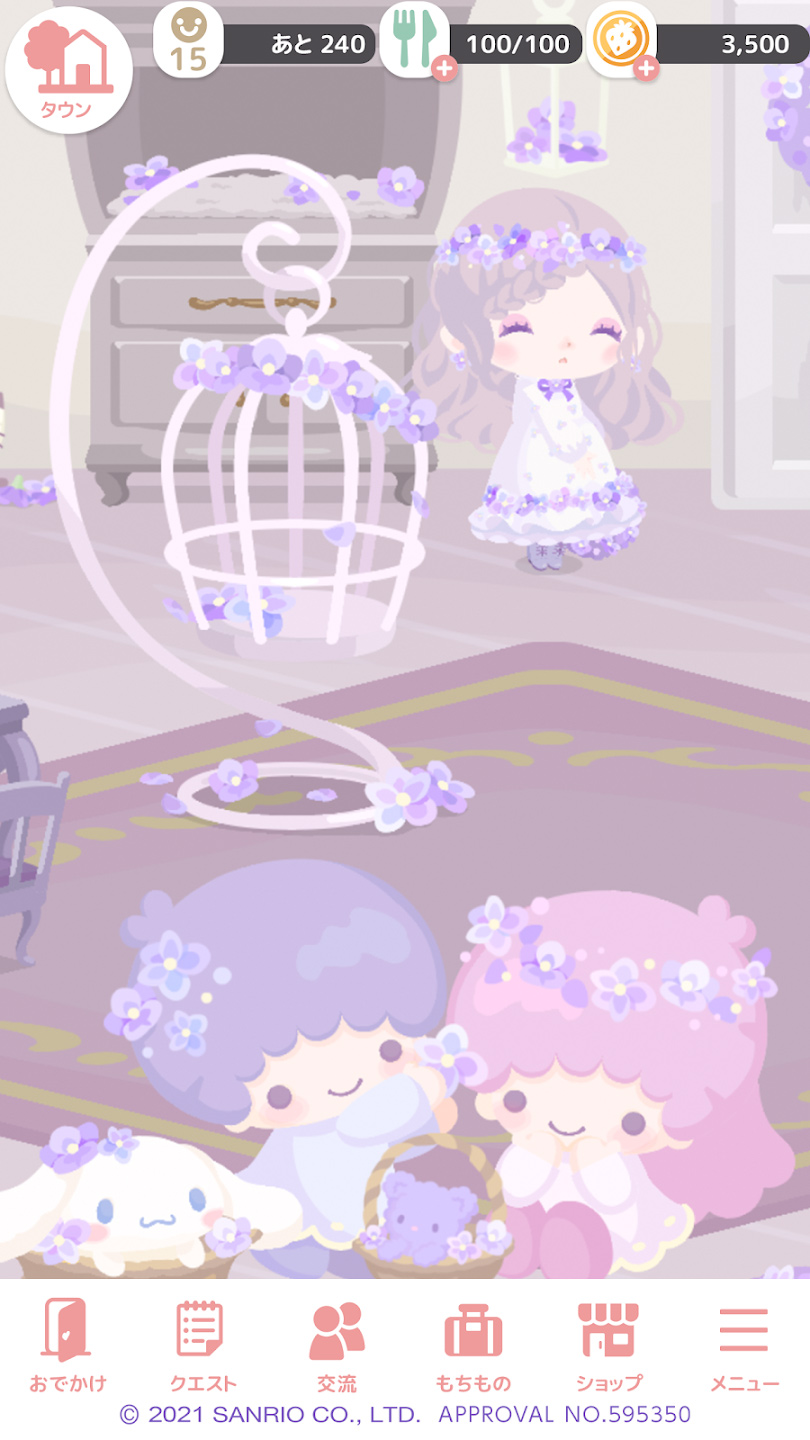Switch to the 交流 social tab

click(x=337, y=1345)
